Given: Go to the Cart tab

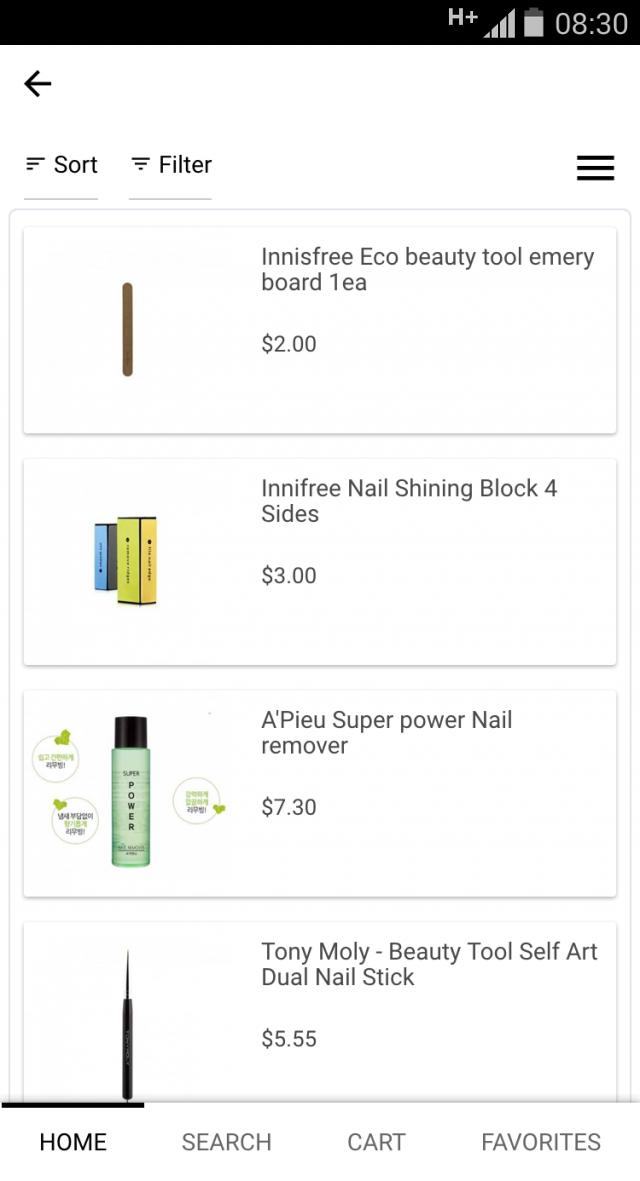Looking at the screenshot, I should coord(376,1142).
